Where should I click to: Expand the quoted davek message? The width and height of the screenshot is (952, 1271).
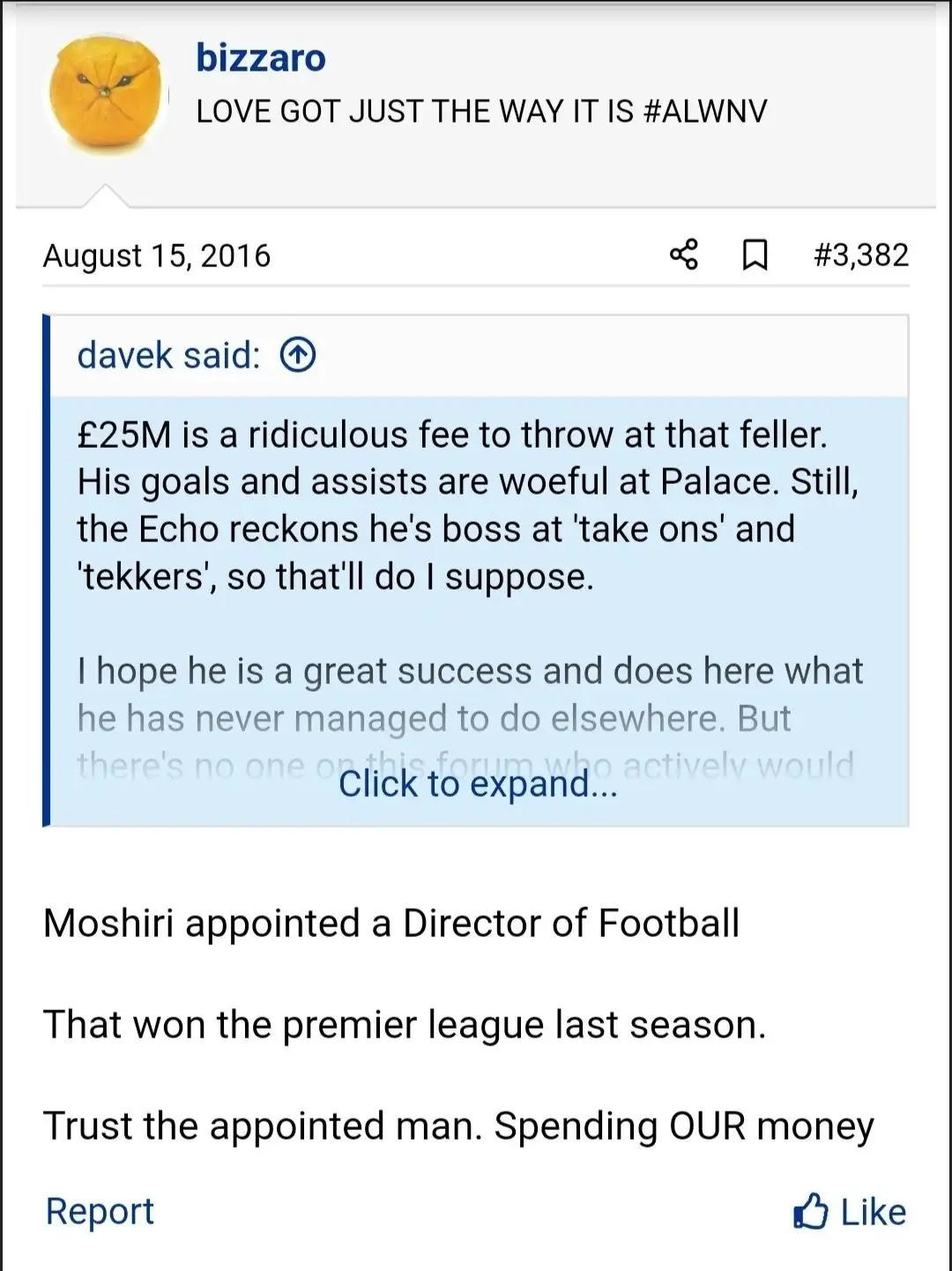pyautogui.click(x=478, y=784)
